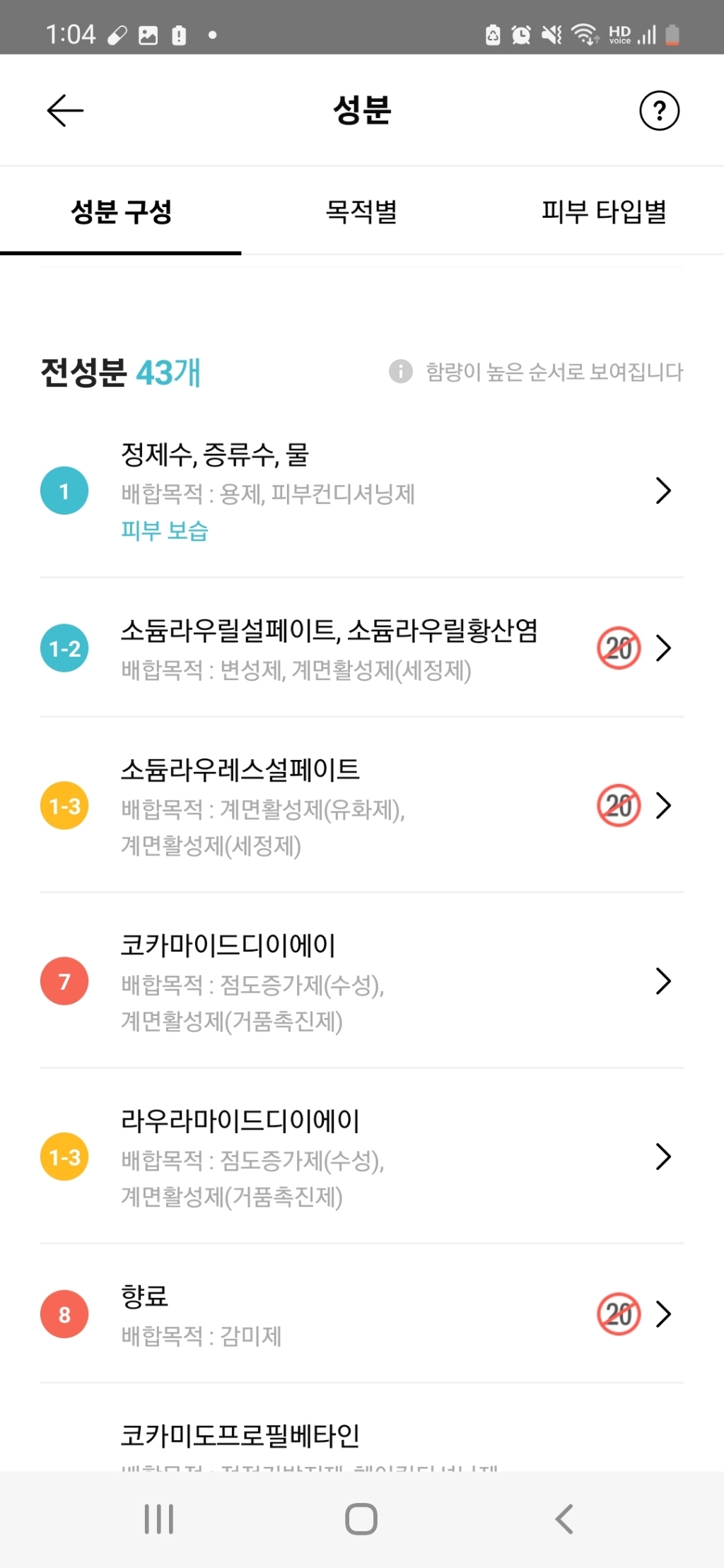Screen dimensions: 724x1568
Task: Open the help question-mark icon
Action: pos(659,110)
